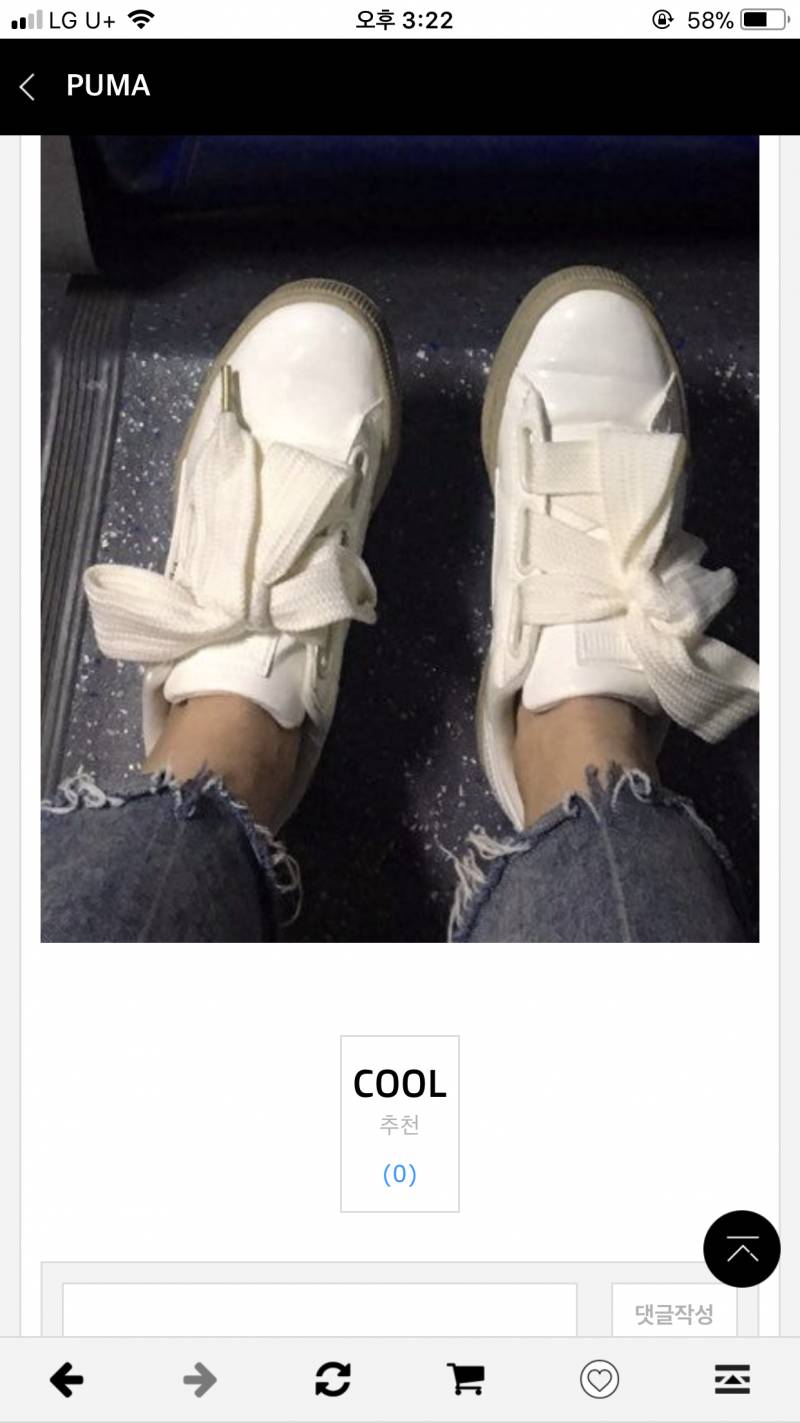View the white sneakers photo
Viewport: 800px width, 1423px height.
399,539
